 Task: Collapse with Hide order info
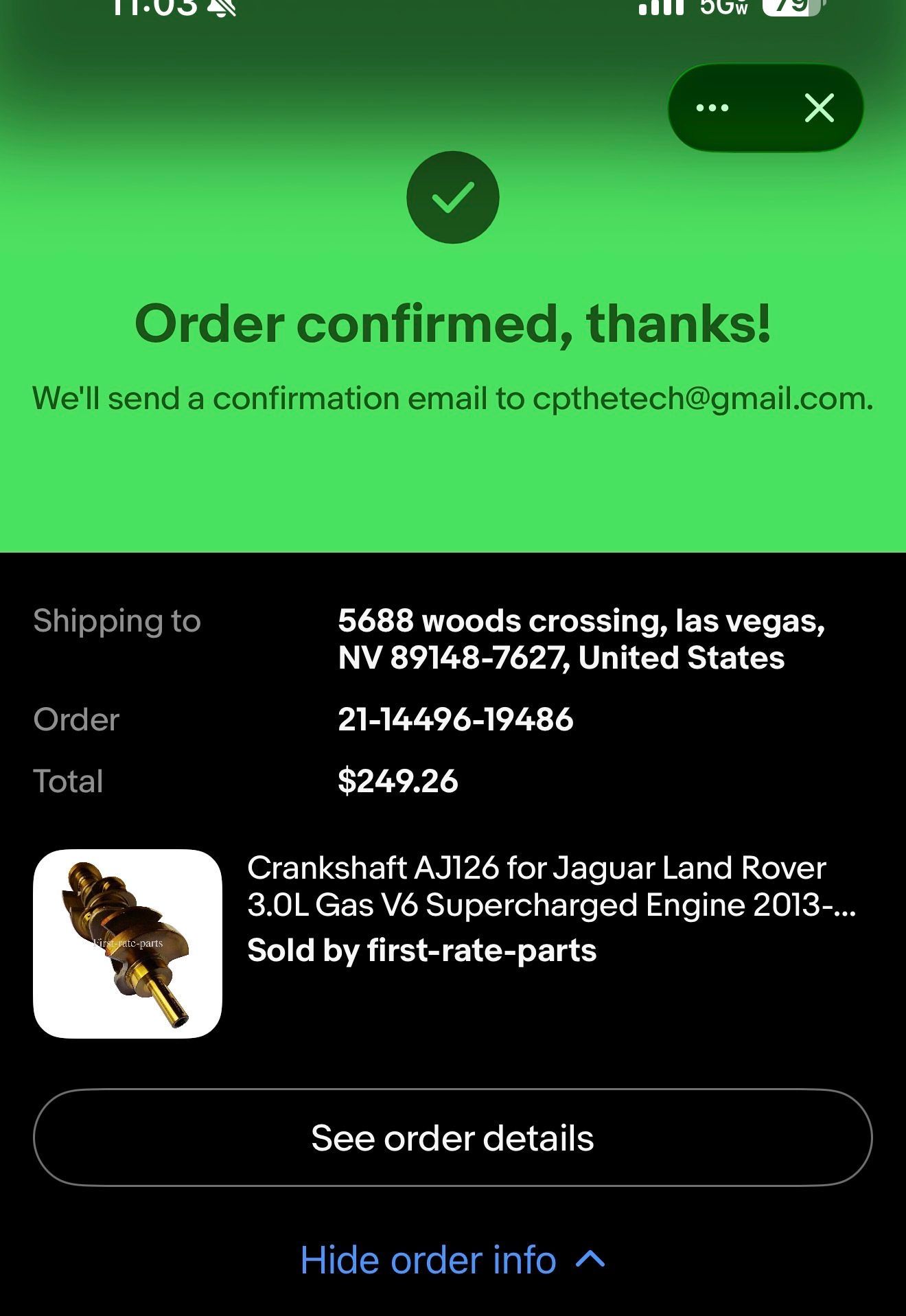pyautogui.click(x=452, y=1260)
